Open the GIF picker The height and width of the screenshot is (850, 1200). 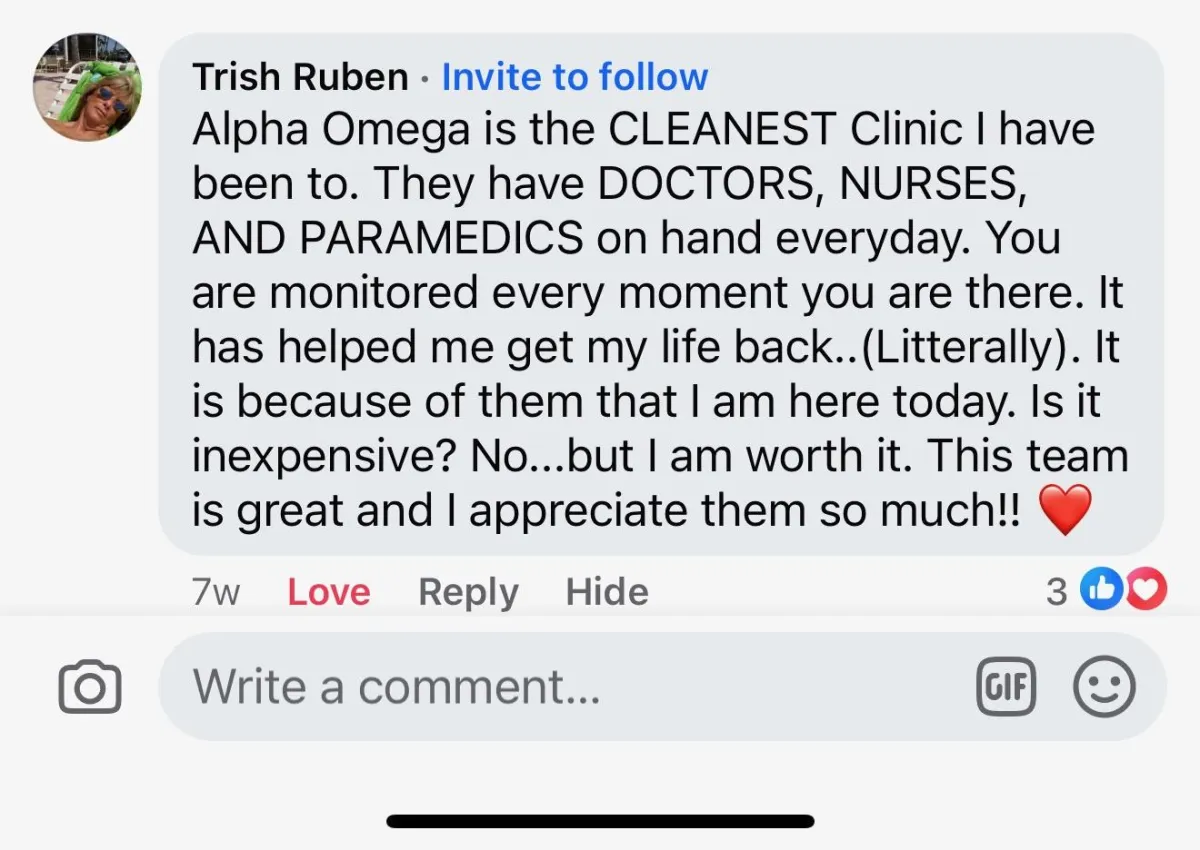(x=1006, y=687)
